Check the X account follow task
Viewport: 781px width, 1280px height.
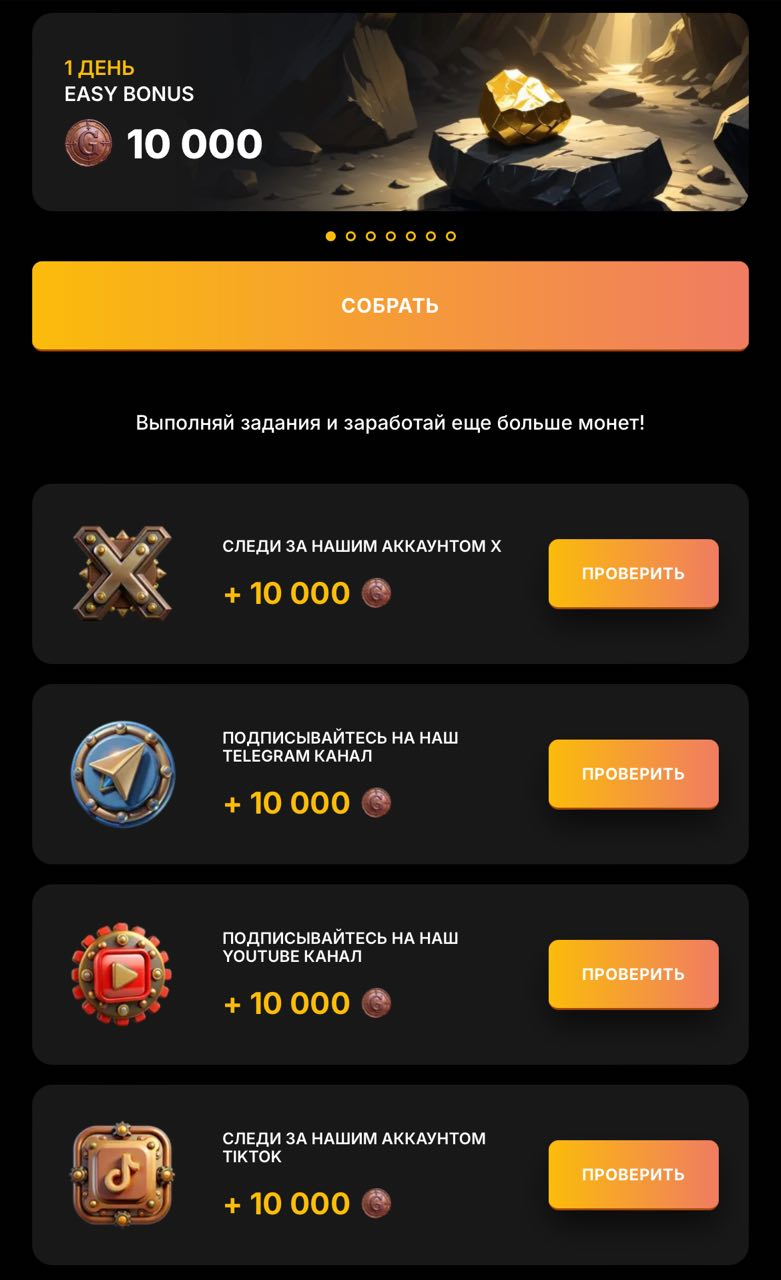point(633,574)
